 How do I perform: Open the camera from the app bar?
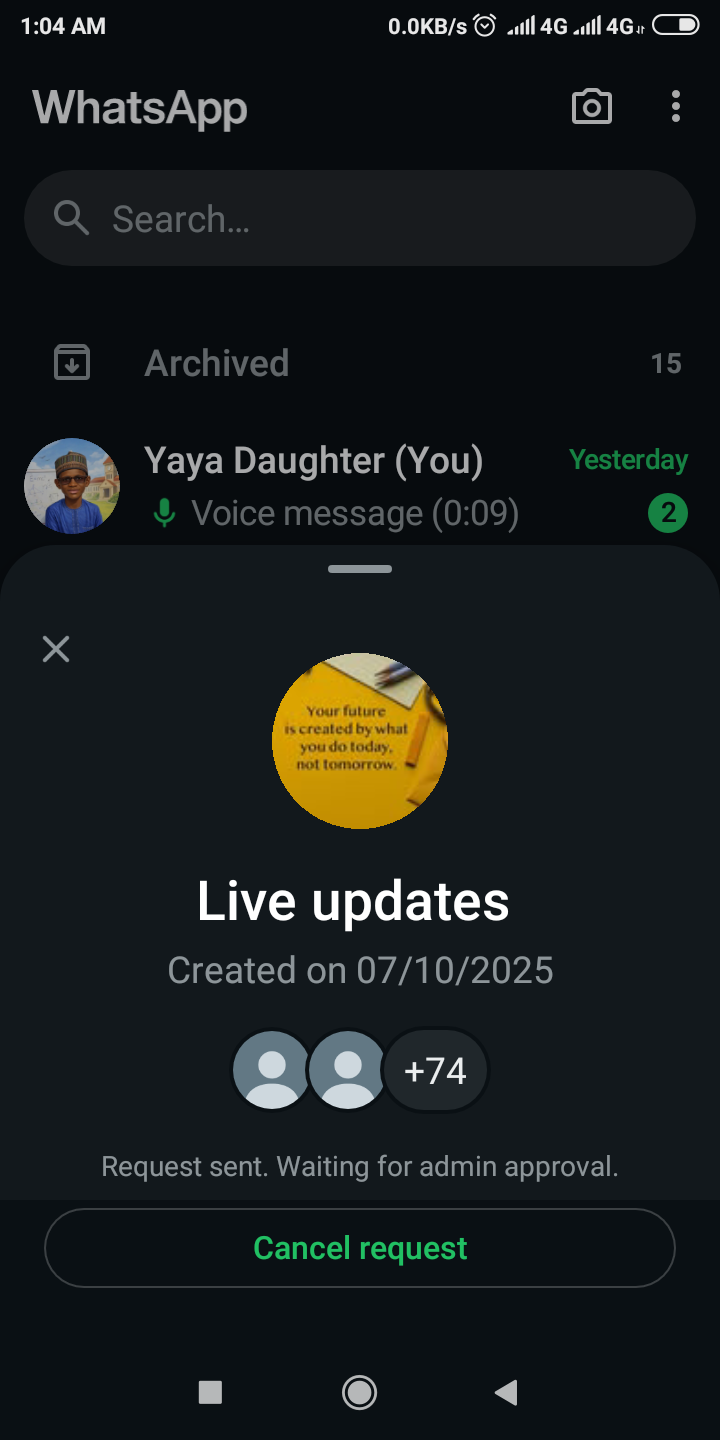pos(591,107)
